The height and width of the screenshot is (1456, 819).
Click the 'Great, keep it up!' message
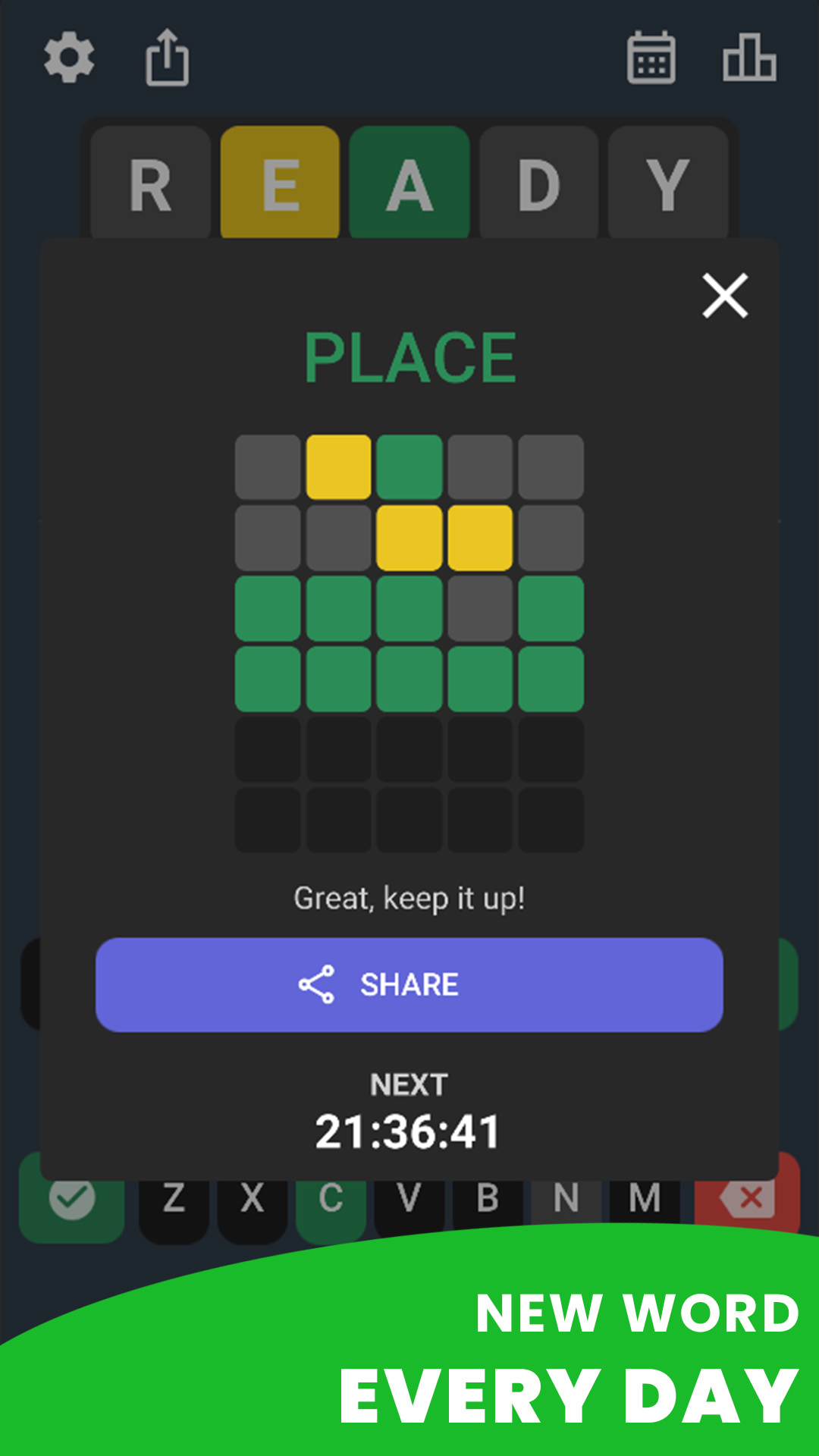click(x=409, y=899)
